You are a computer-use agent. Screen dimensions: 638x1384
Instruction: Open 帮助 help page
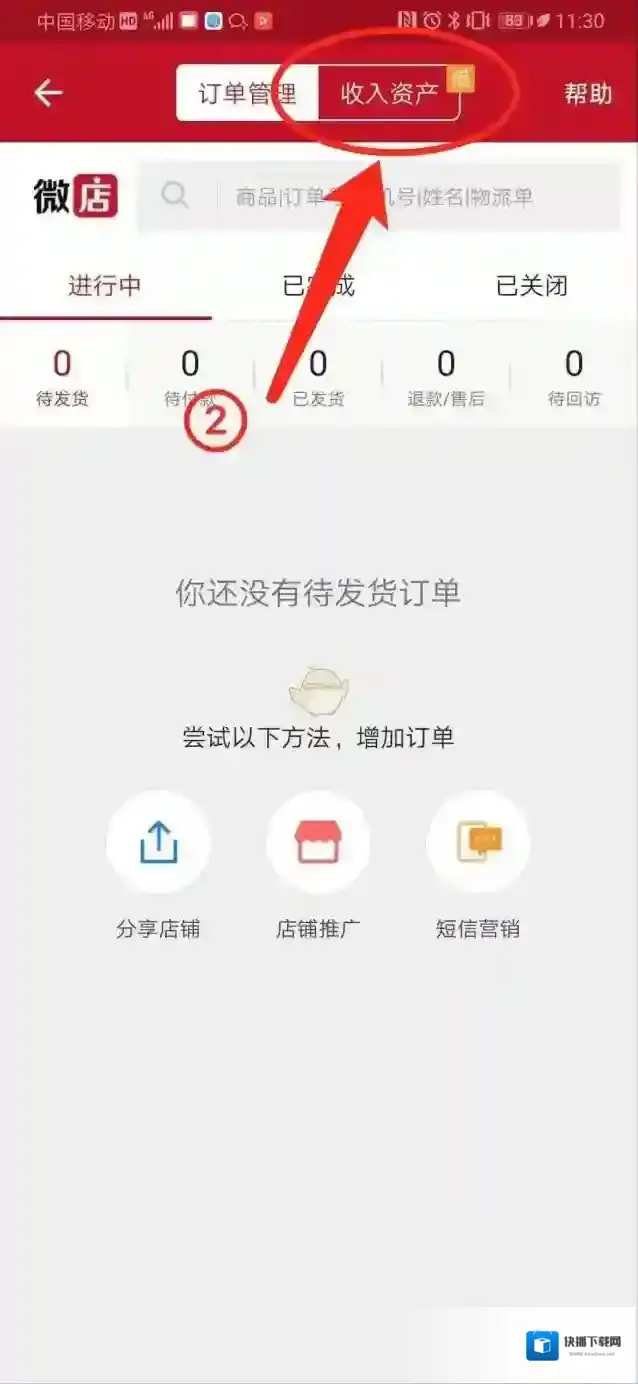587,94
